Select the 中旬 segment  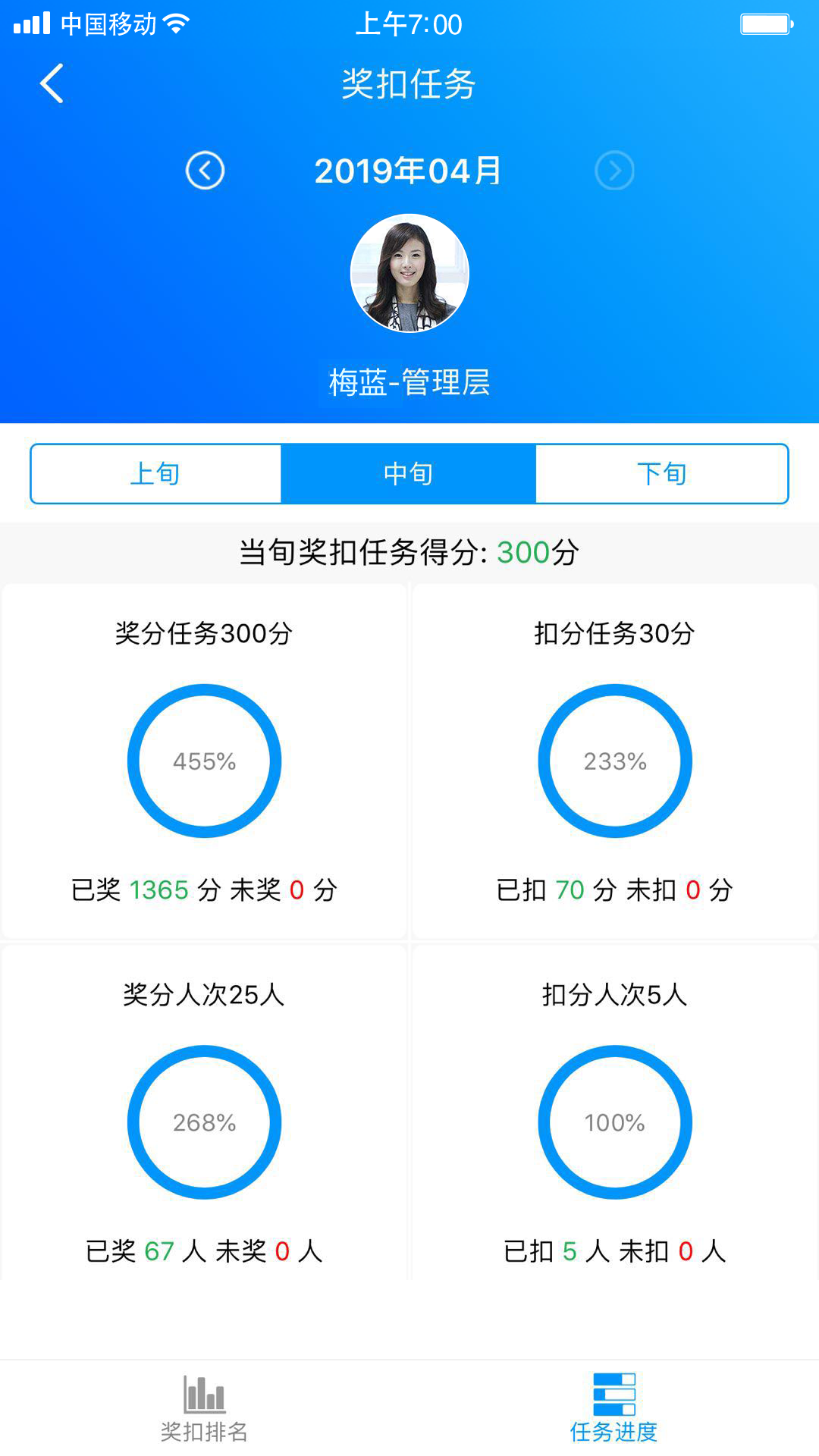point(408,474)
